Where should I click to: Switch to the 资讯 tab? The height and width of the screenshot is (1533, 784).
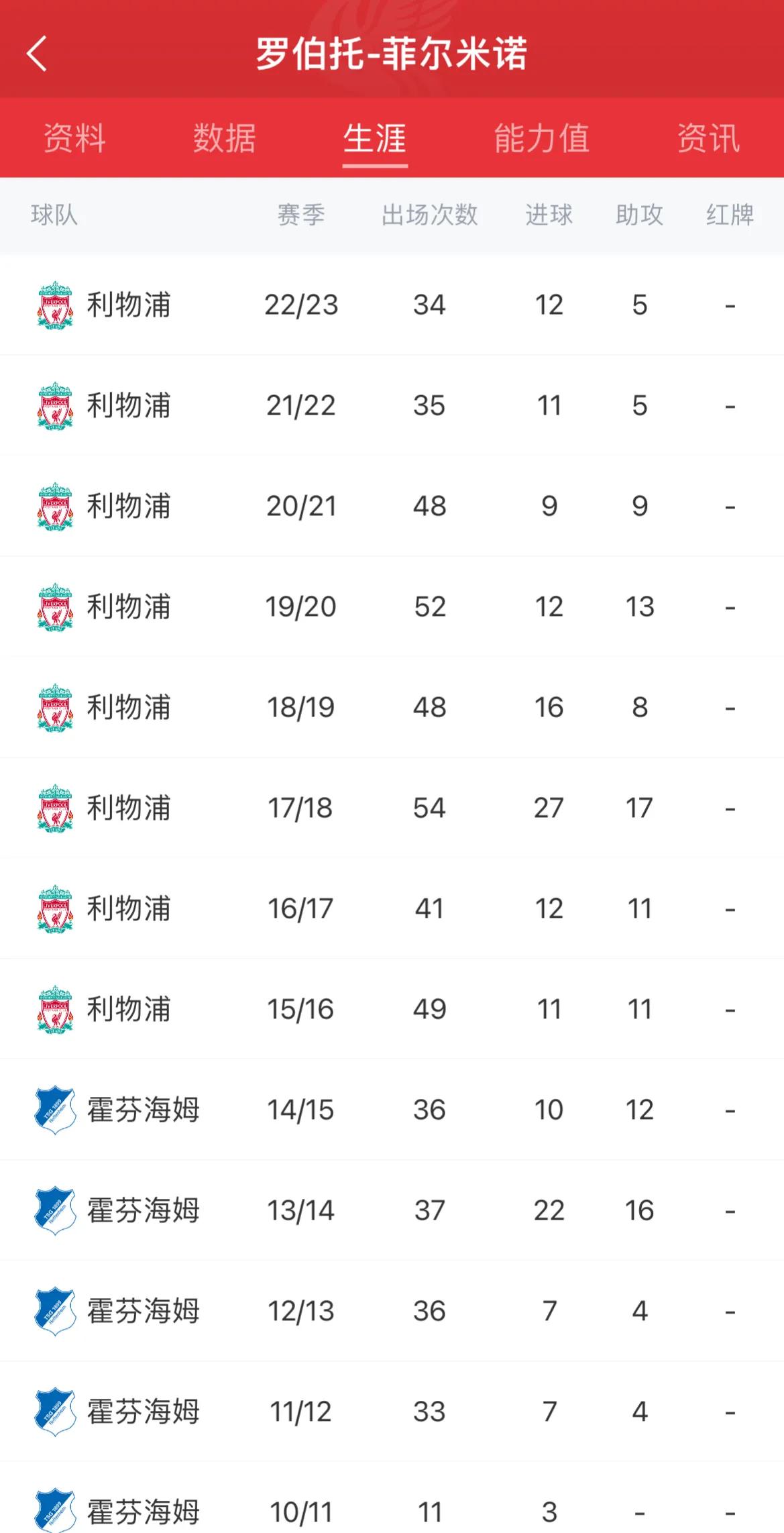(x=708, y=139)
